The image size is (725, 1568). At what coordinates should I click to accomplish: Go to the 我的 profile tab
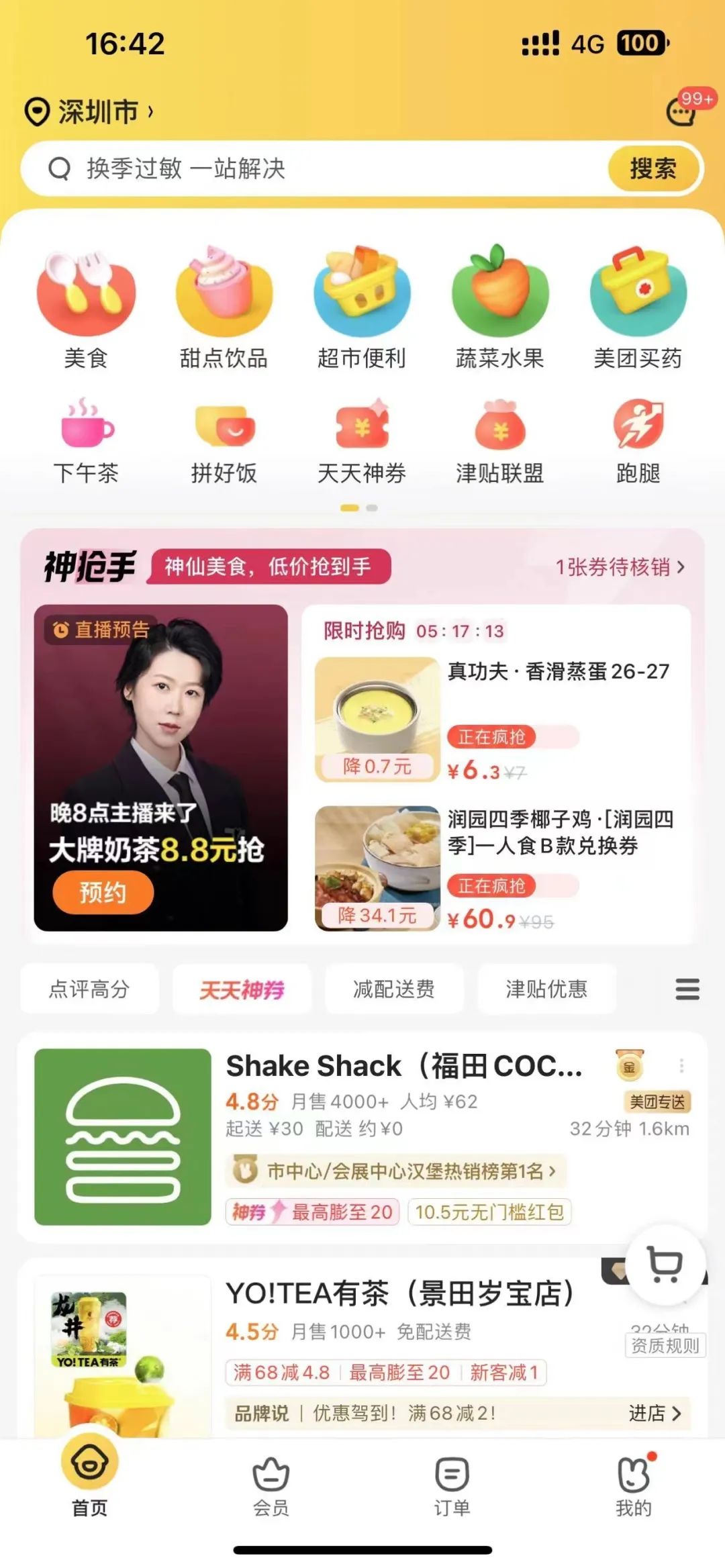coord(634,1485)
